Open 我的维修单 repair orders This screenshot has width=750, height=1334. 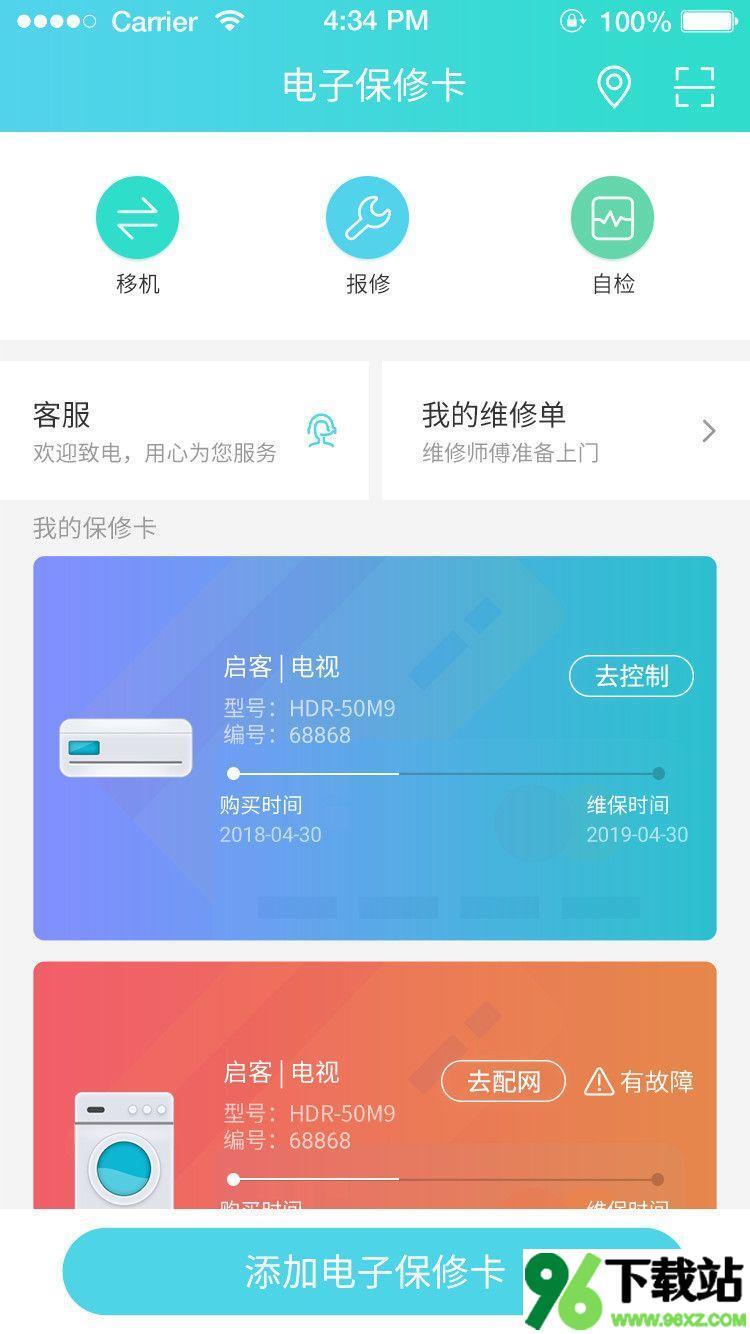(566, 431)
